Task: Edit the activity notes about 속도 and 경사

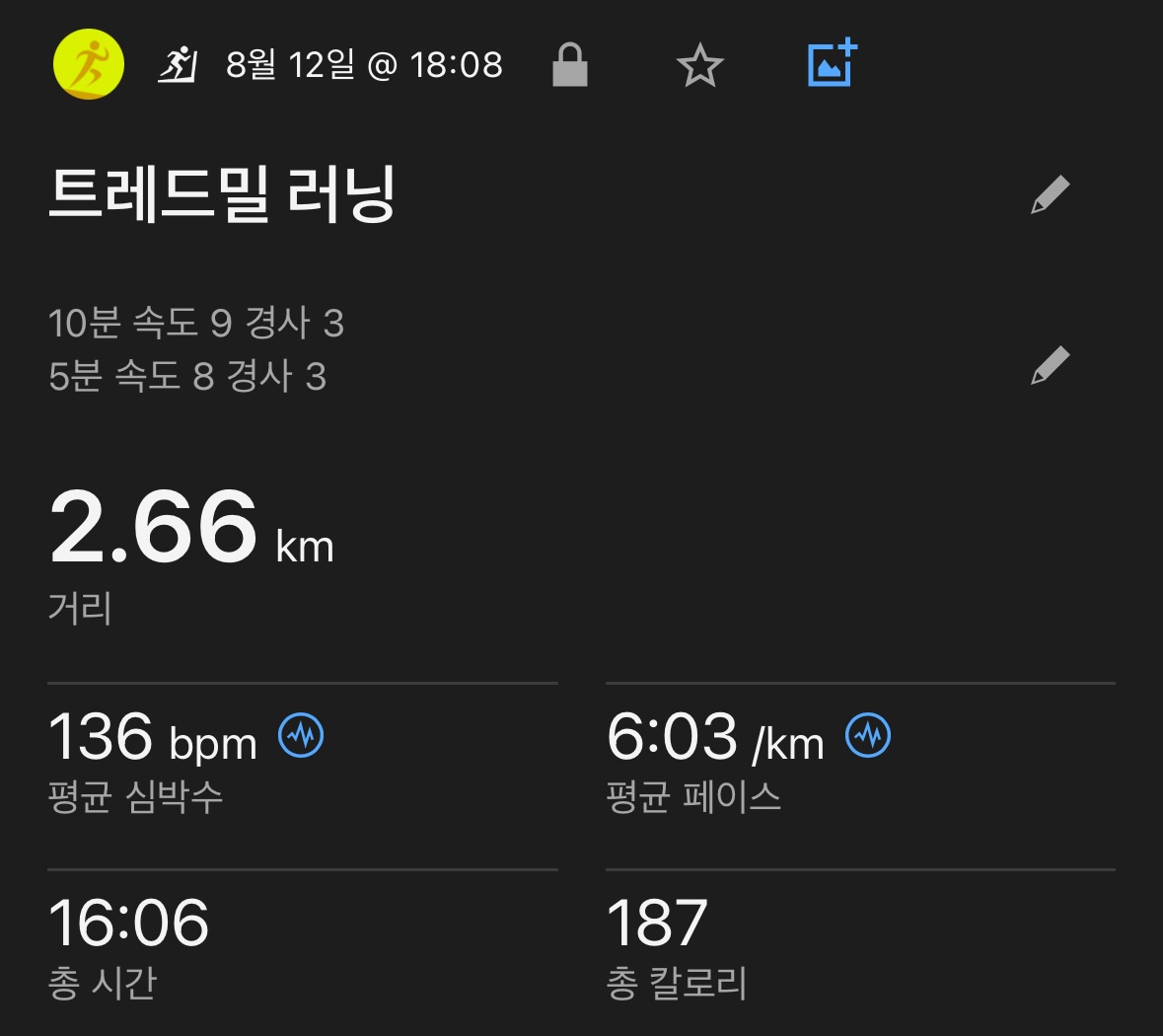Action: [1050, 365]
